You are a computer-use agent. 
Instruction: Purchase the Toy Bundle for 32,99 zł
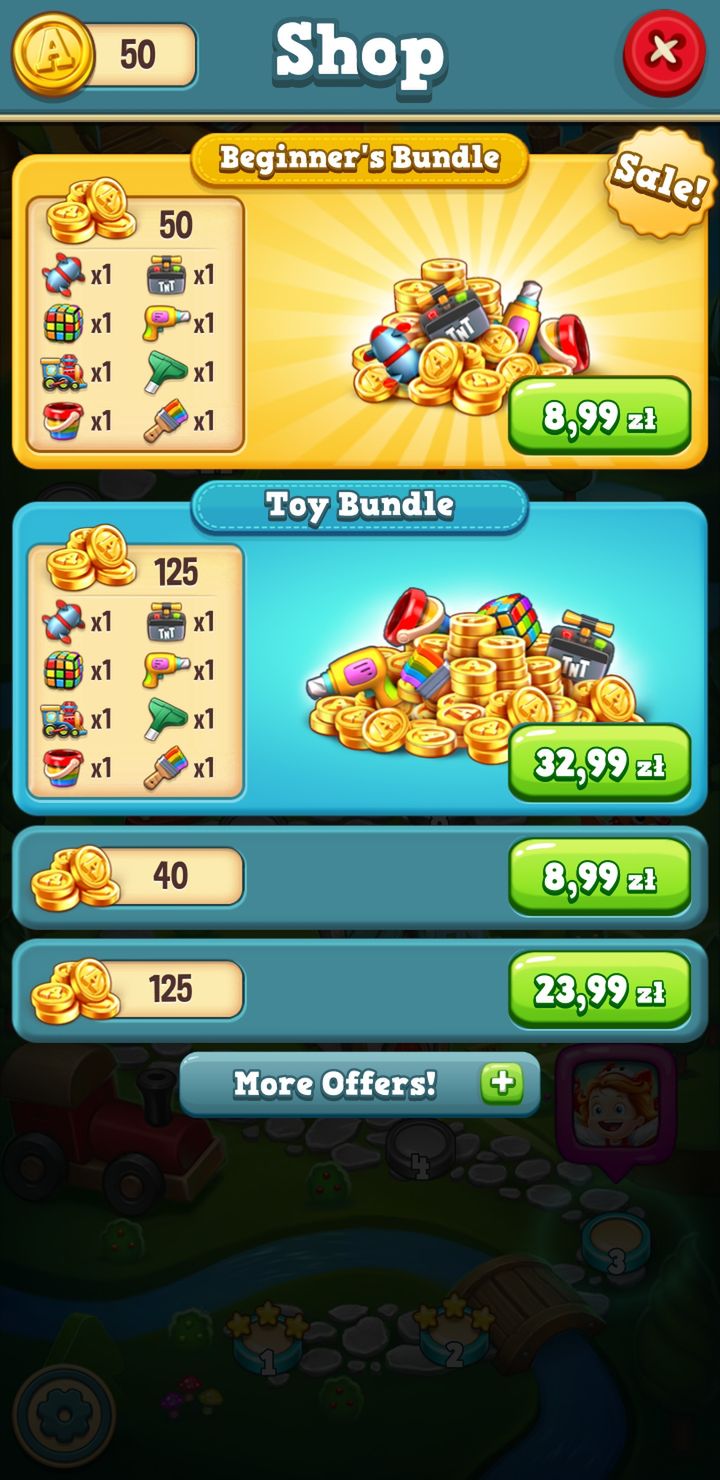tap(599, 763)
